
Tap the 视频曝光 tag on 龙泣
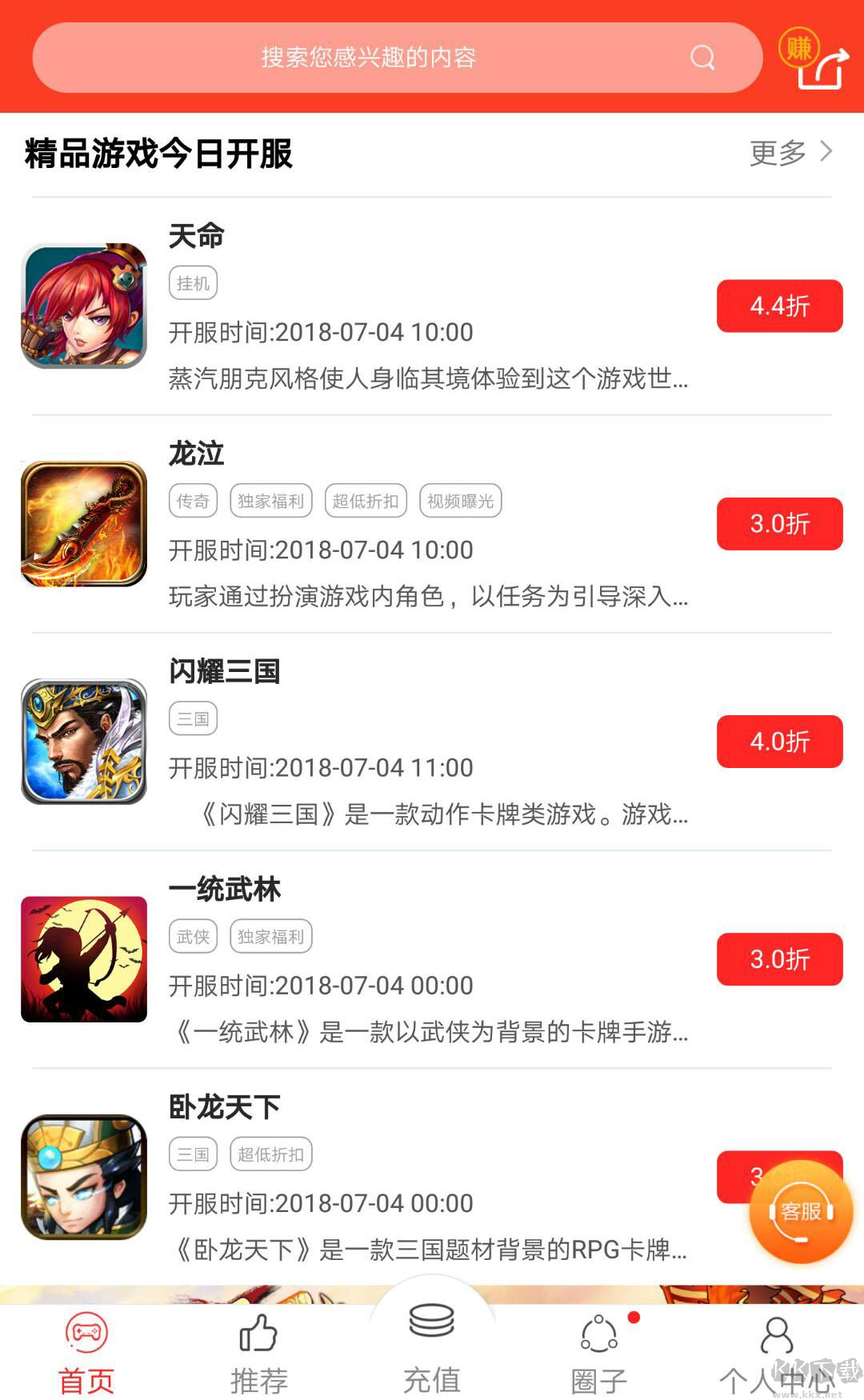(x=462, y=500)
